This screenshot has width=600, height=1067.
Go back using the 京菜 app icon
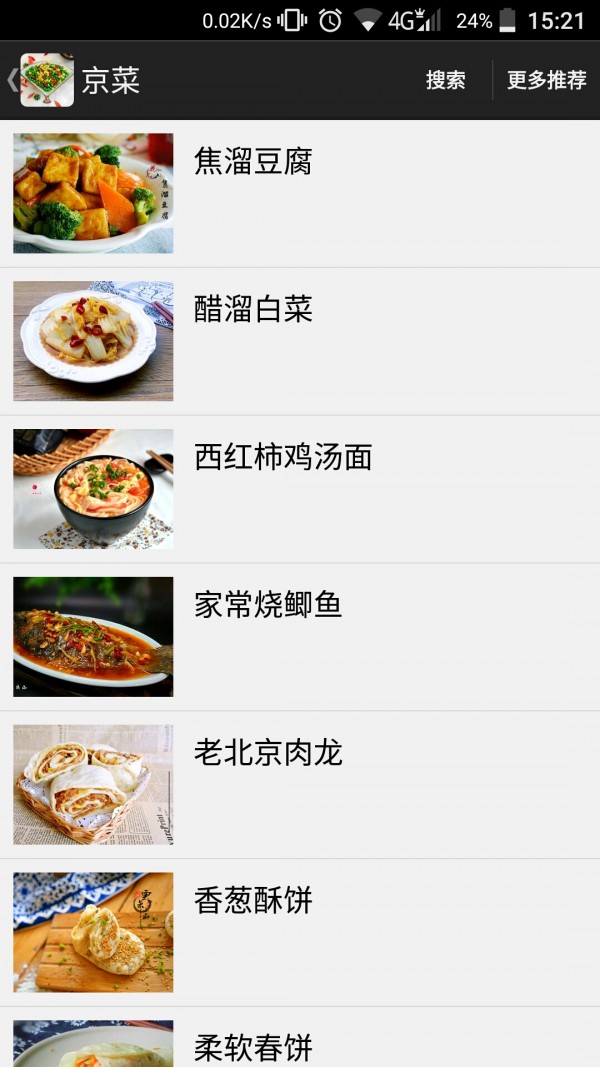pyautogui.click(x=46, y=80)
